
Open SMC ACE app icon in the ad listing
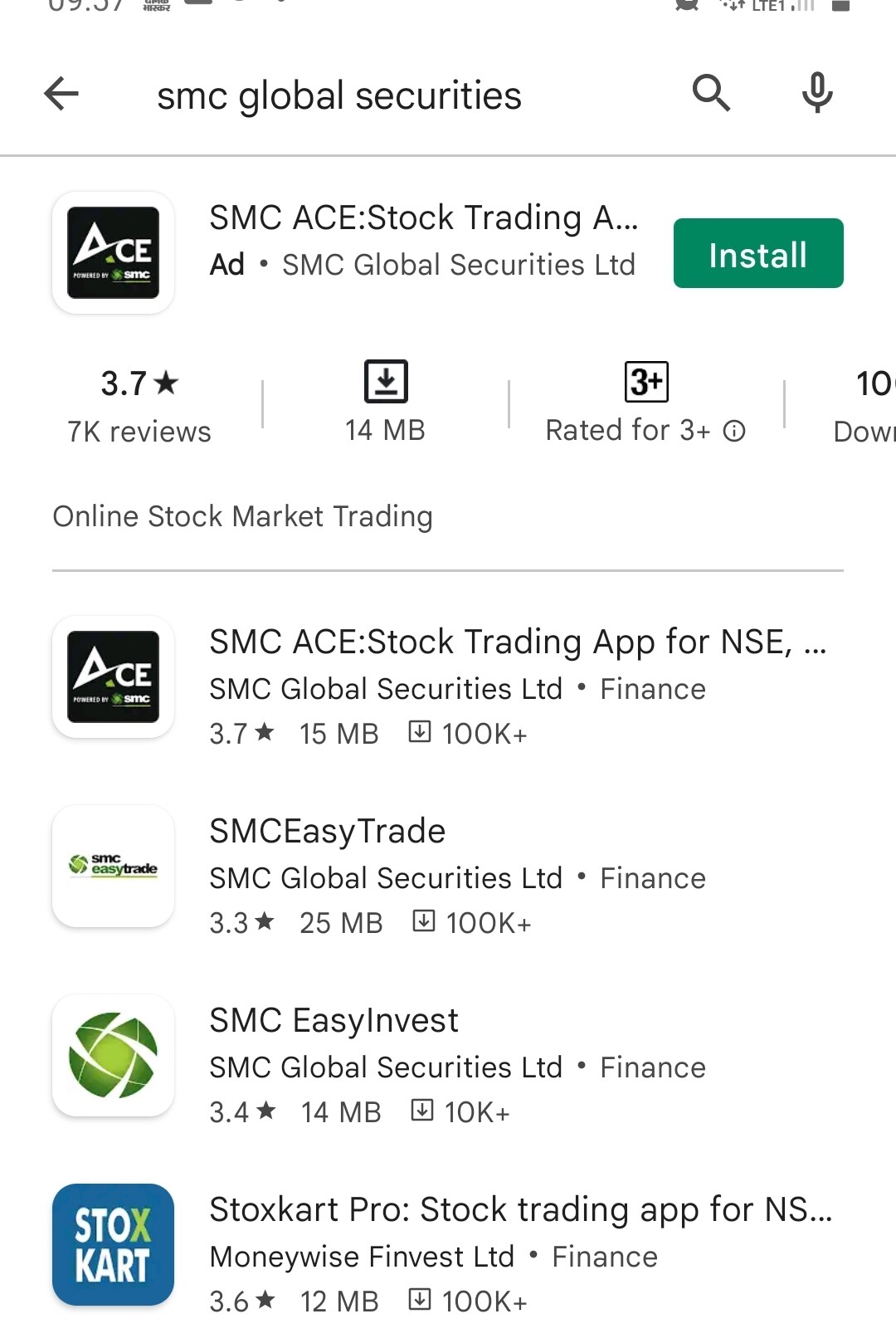(113, 252)
